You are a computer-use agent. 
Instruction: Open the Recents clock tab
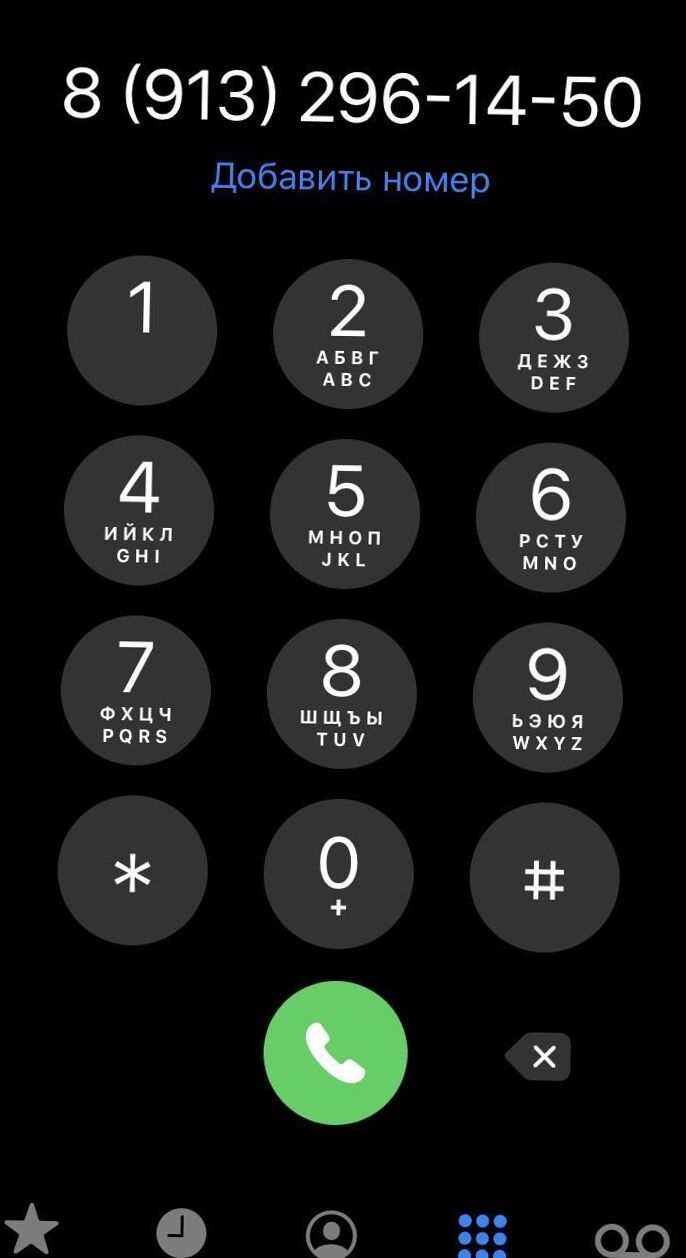point(181,1234)
